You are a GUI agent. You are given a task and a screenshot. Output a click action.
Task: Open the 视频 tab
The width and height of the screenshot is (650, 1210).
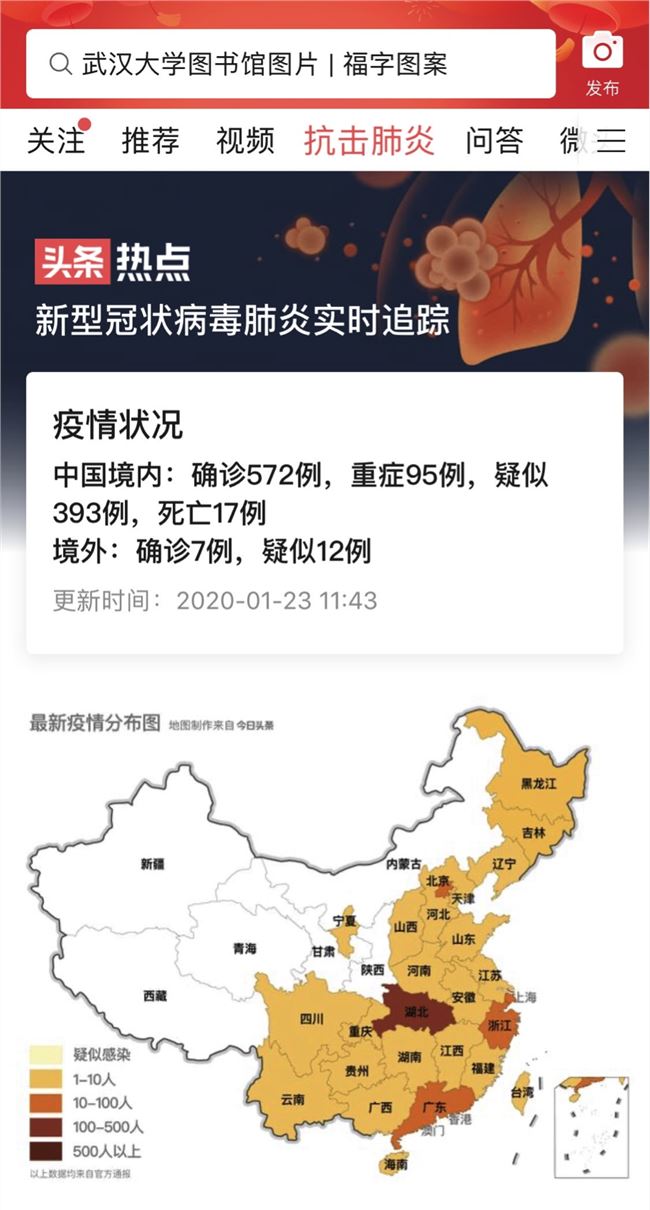[x=245, y=141]
